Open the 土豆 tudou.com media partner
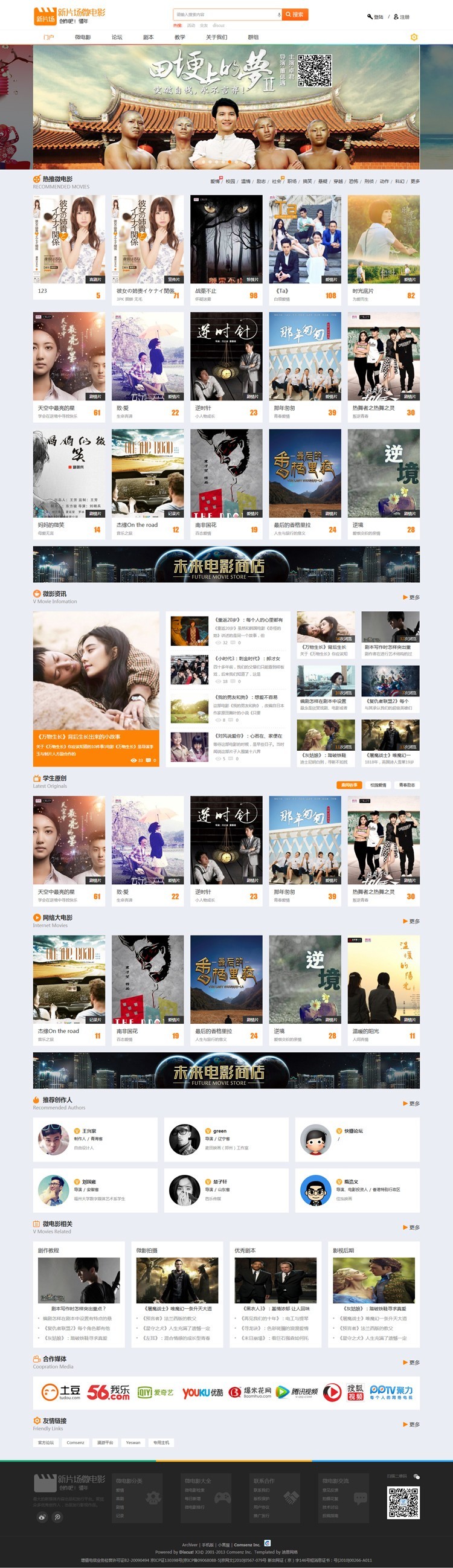The width and height of the screenshot is (453, 1568). tap(61, 1392)
